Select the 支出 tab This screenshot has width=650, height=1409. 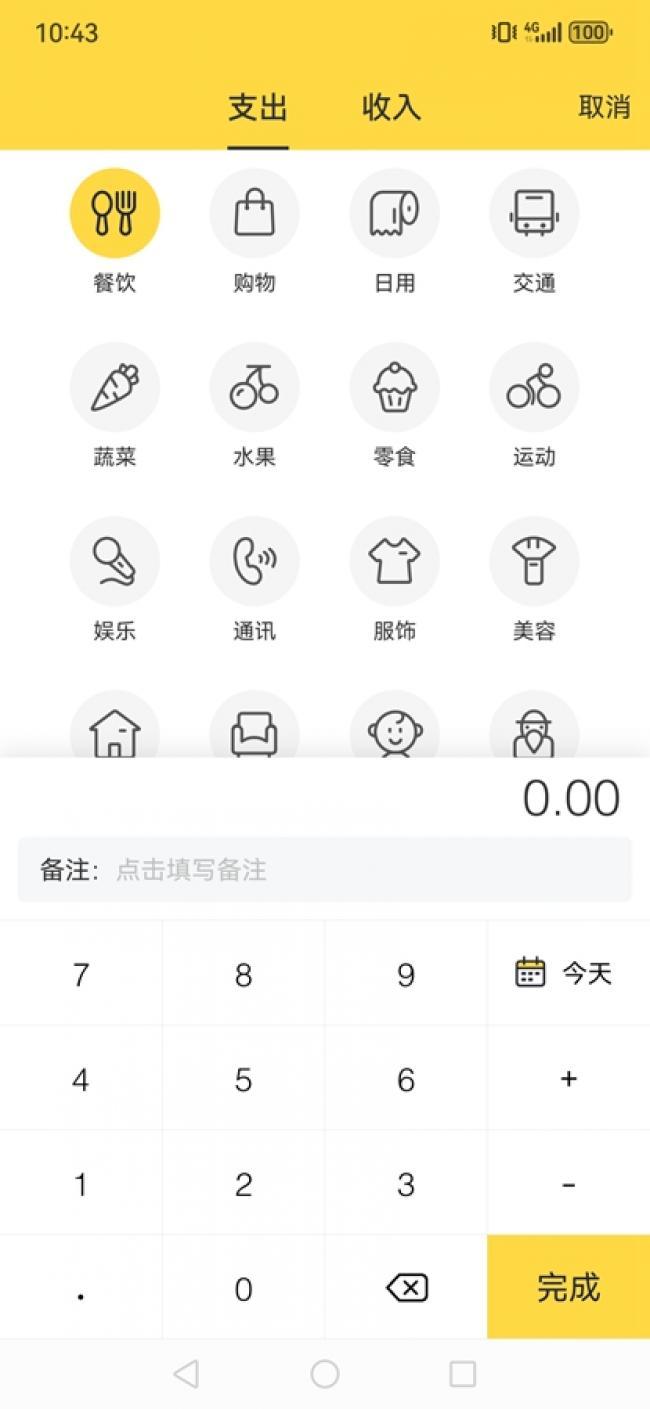[258, 108]
